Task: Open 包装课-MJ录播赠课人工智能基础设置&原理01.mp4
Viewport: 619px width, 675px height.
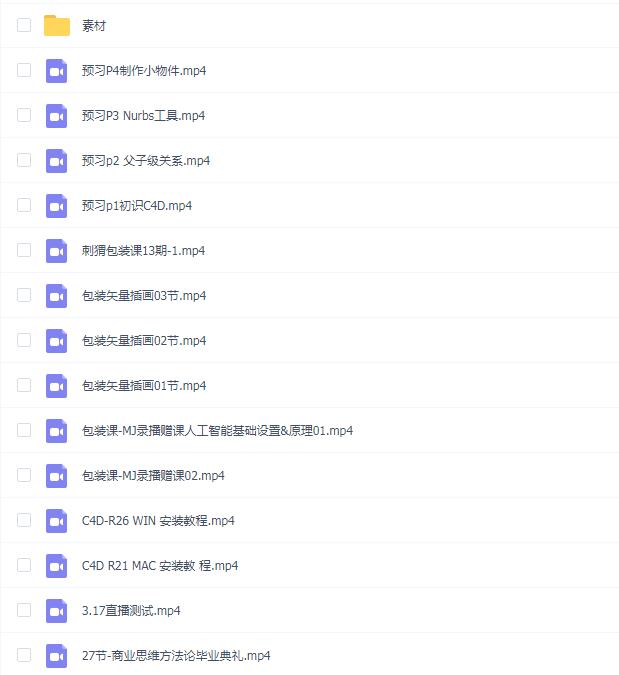Action: [x=217, y=430]
